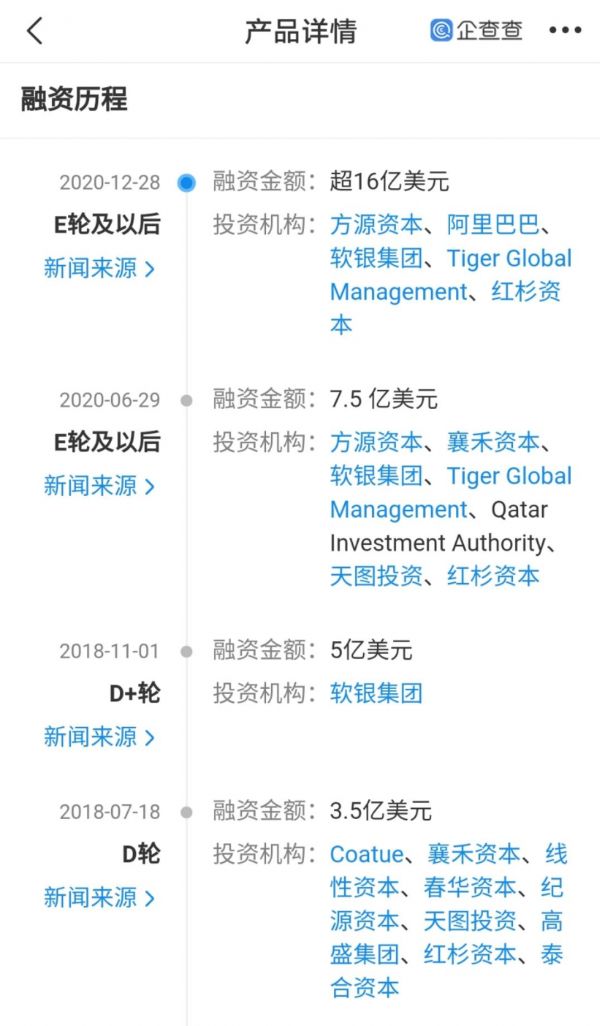The width and height of the screenshot is (600, 1026).
Task: Open 方源资本 in the 2020-12-28 round
Action: coord(376,224)
